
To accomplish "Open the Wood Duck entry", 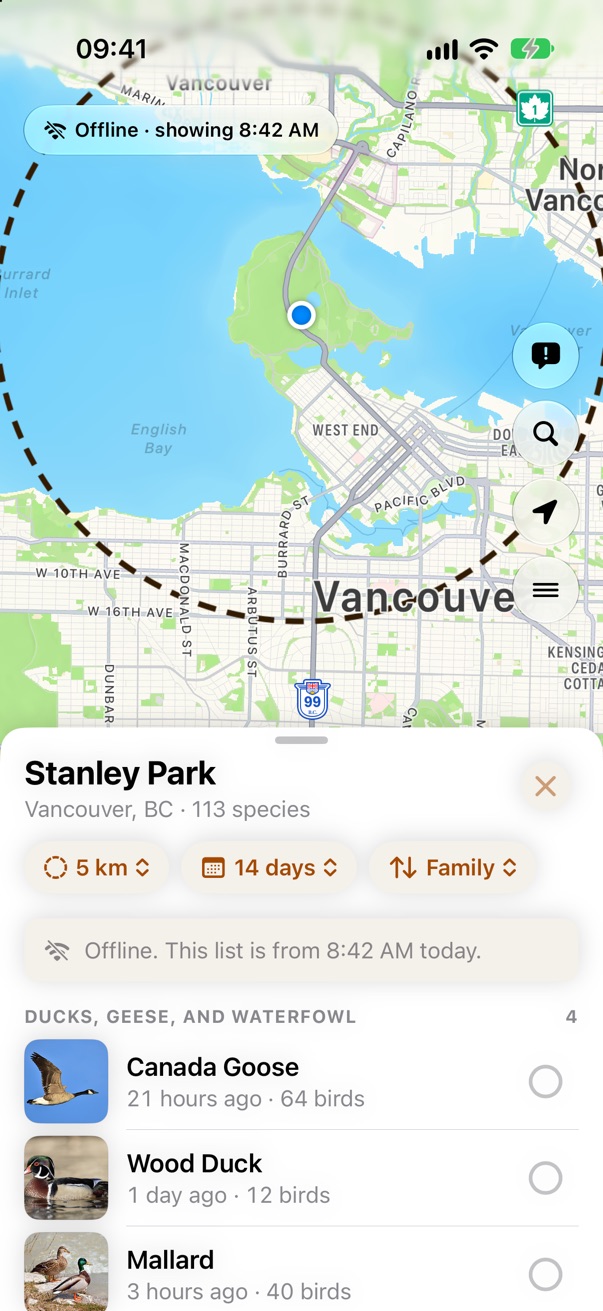I will 301,1178.
